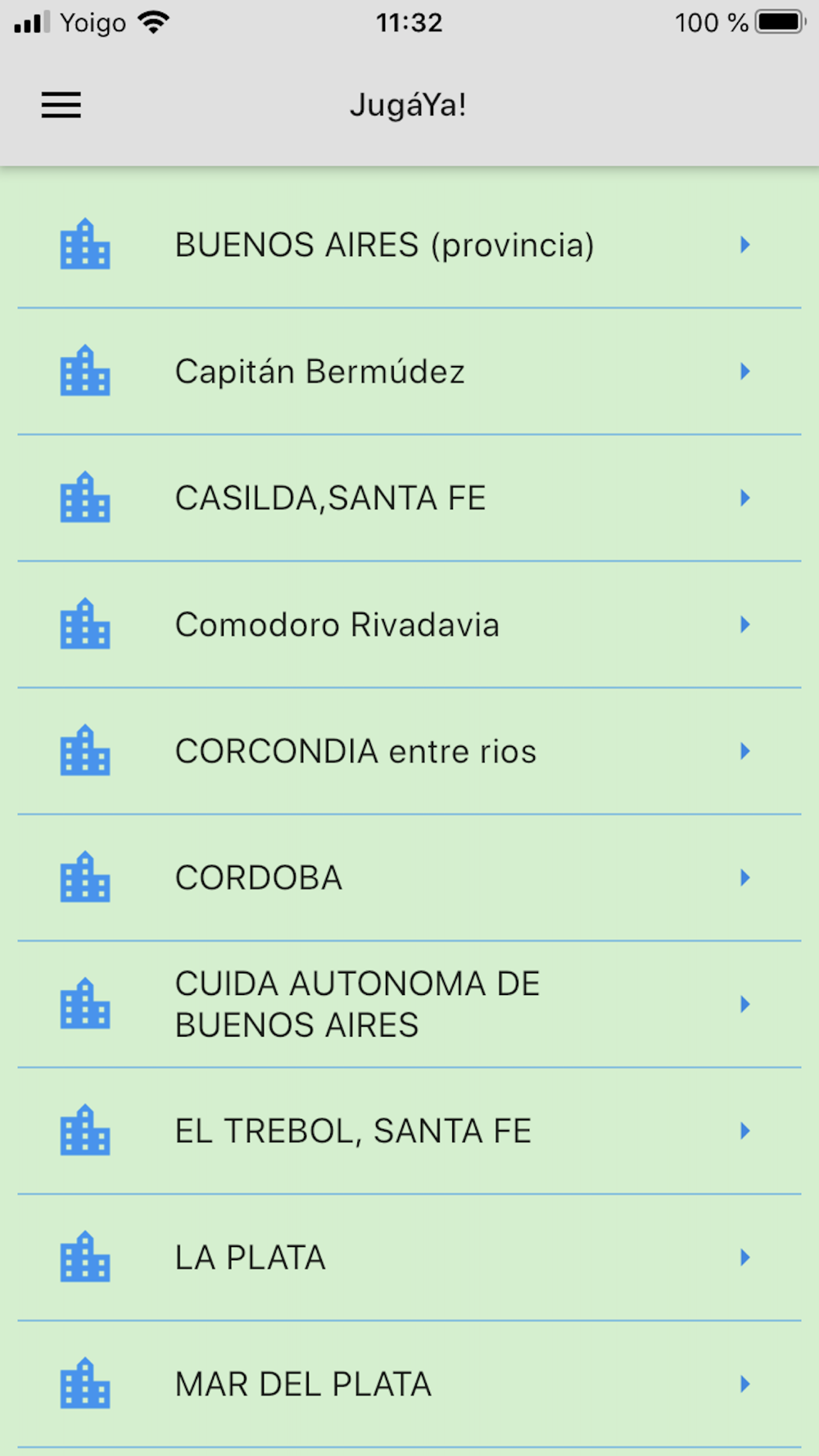Open the CORDOBA entry
This screenshot has height=1456, width=819.
(x=409, y=878)
